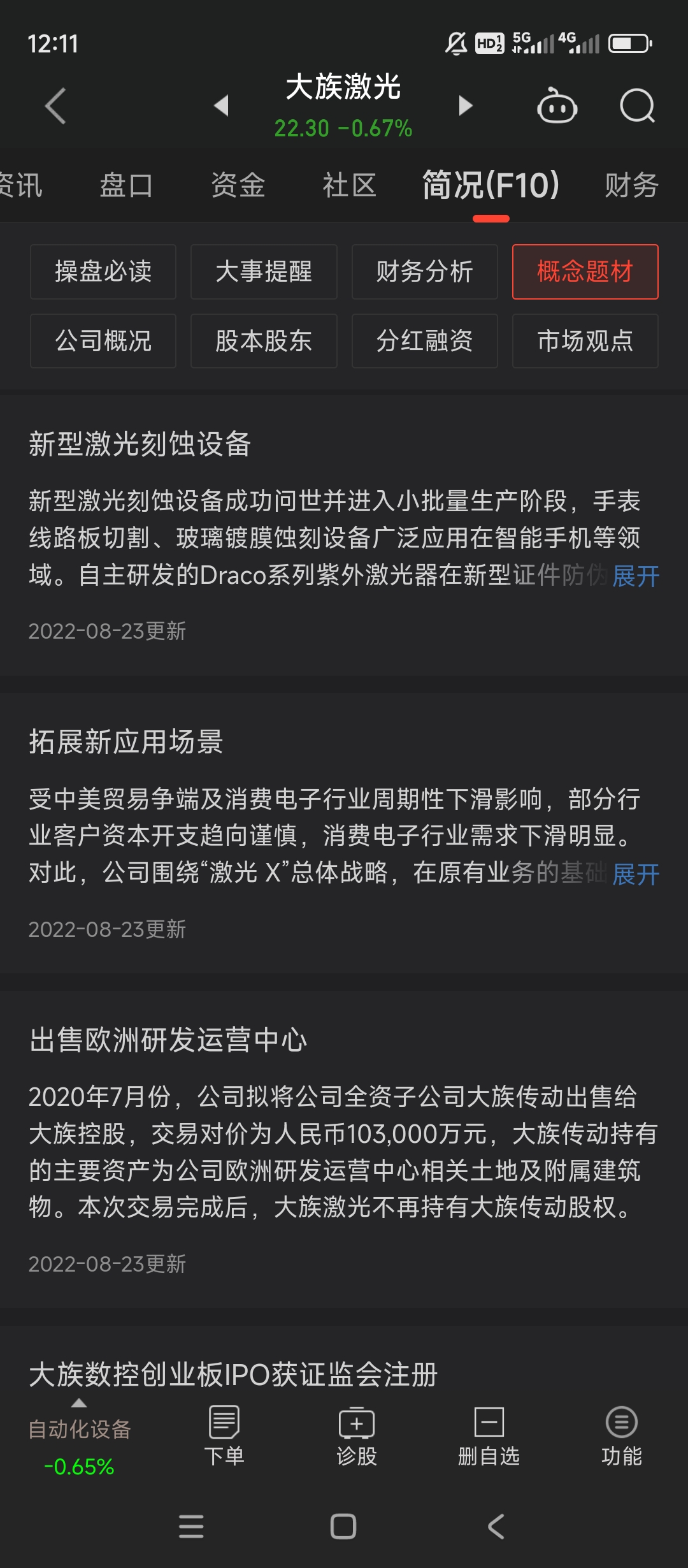Select the 操盘必读 section
The width and height of the screenshot is (688, 1568).
pos(103,272)
